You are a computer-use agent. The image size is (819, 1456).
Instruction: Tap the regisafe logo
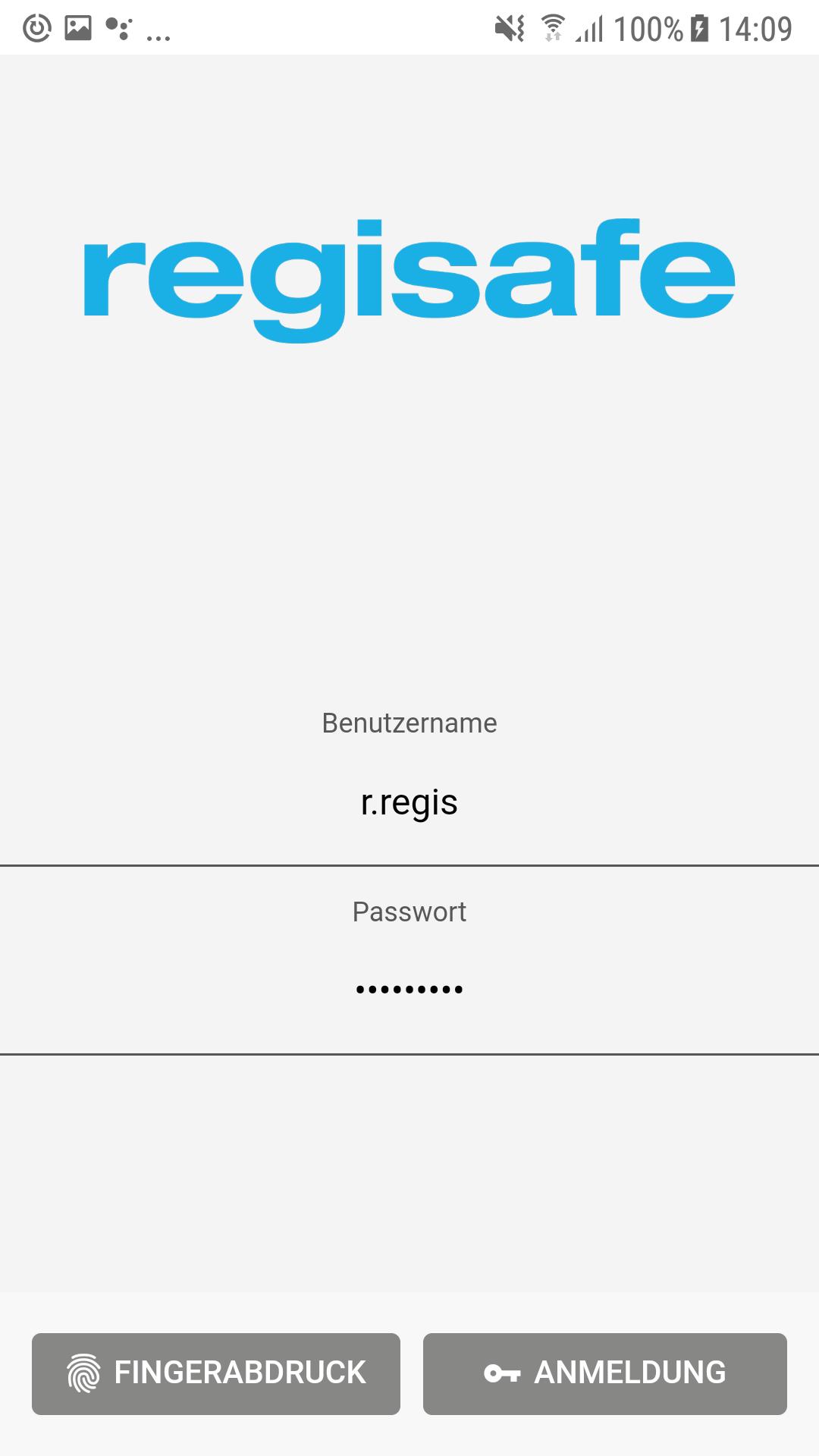[x=409, y=281]
